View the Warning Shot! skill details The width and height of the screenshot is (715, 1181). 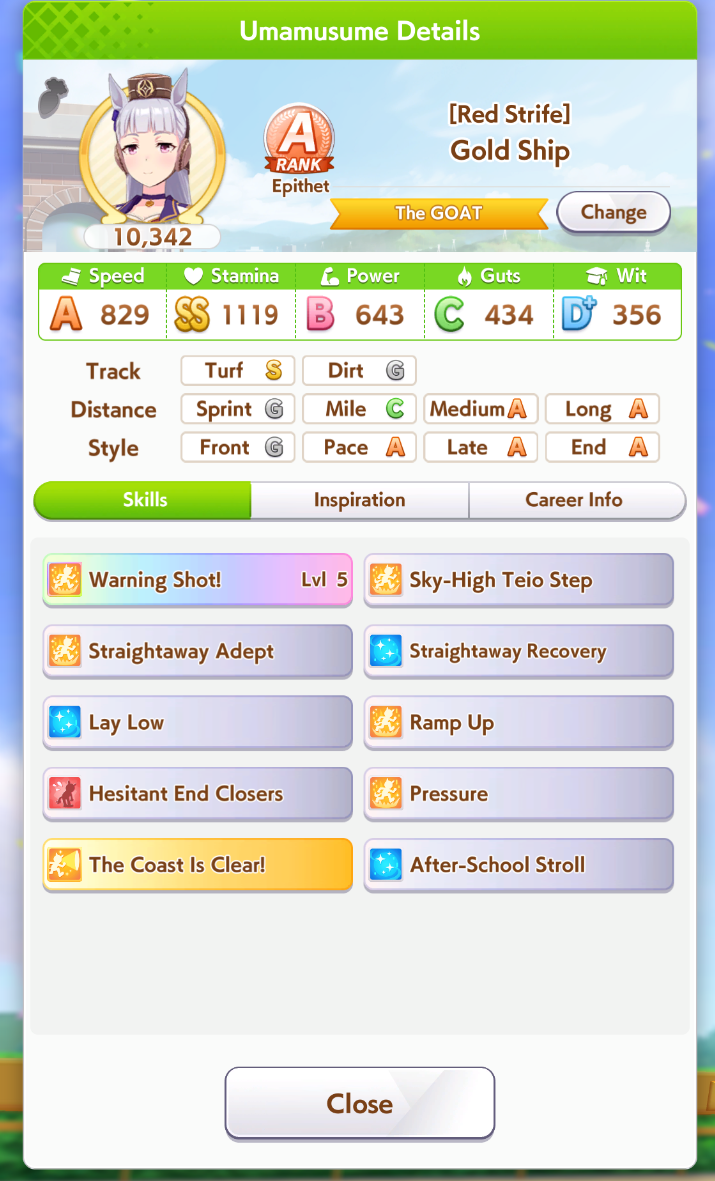click(197, 580)
